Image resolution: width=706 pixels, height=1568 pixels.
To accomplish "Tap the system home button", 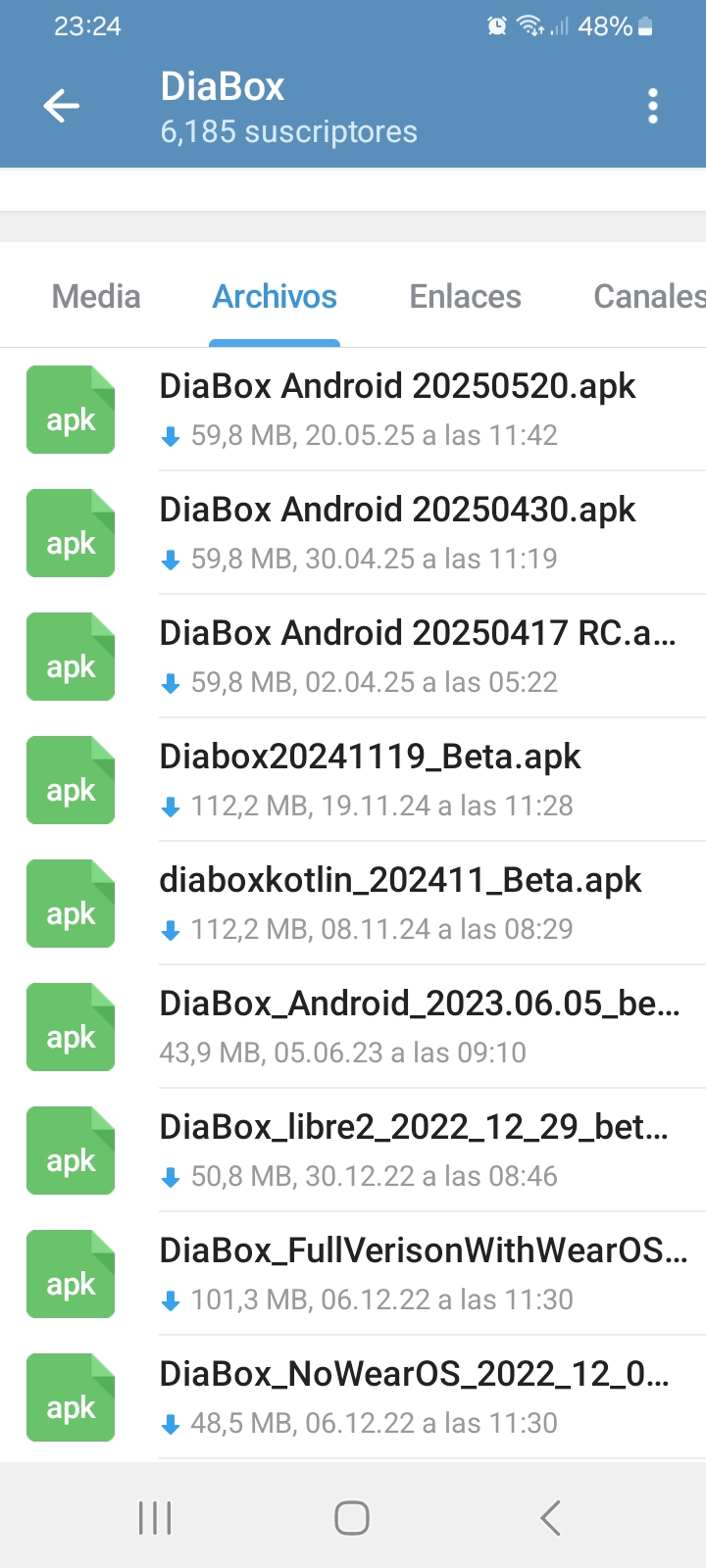I will coord(352,1518).
